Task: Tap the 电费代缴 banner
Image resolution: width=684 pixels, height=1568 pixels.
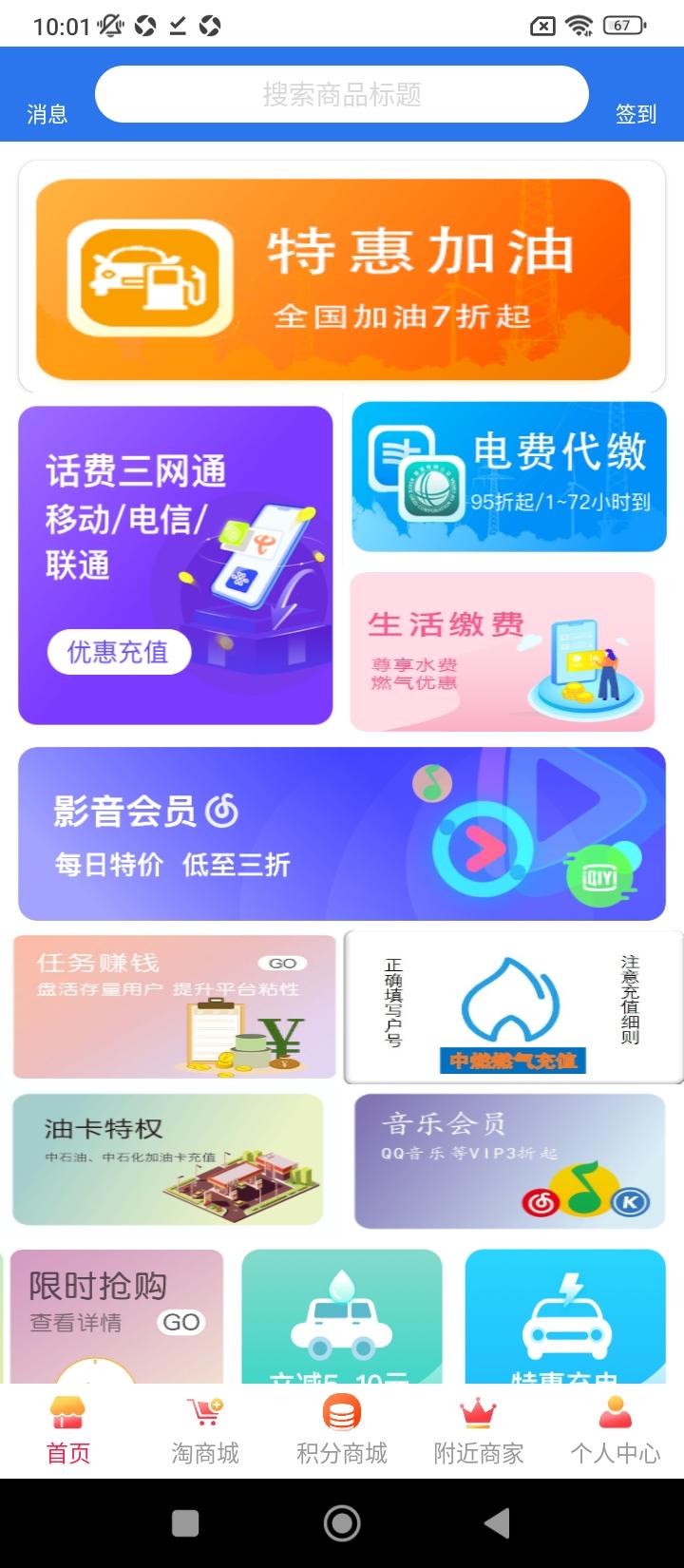Action: click(508, 475)
